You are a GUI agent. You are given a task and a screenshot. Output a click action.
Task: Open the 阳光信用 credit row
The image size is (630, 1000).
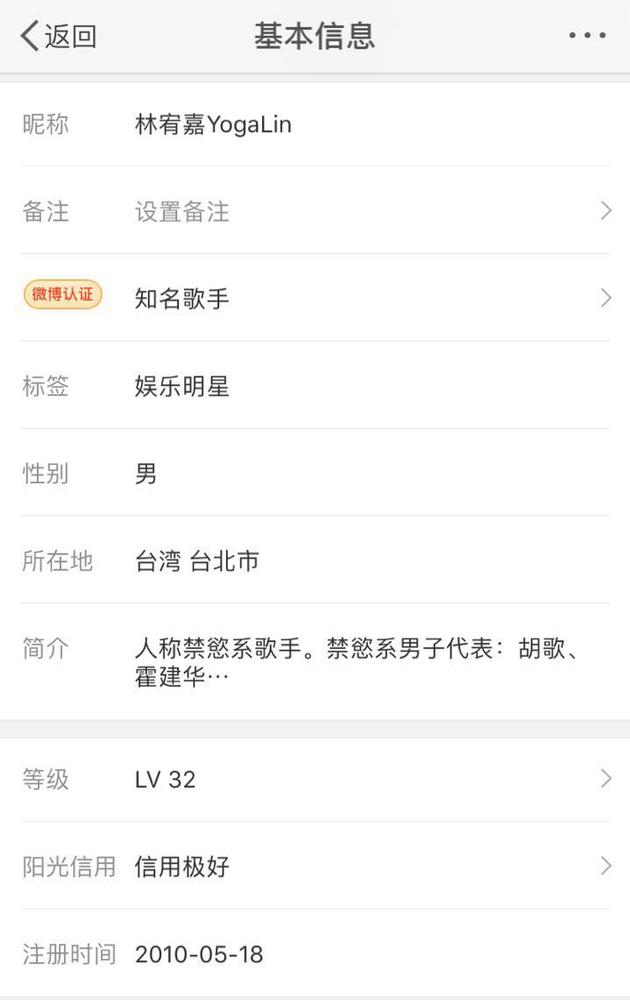(315, 866)
